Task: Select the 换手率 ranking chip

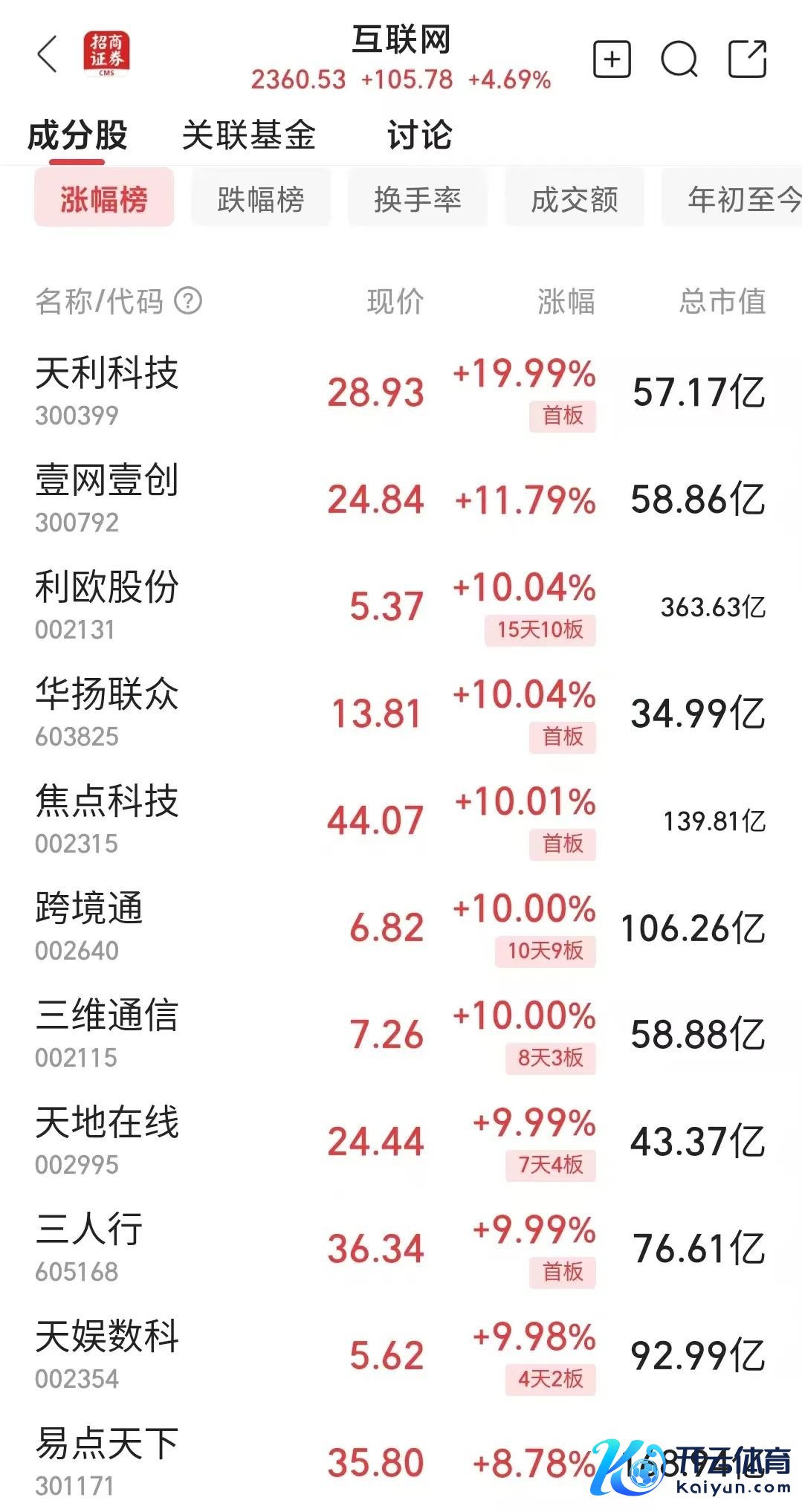Action: point(418,199)
